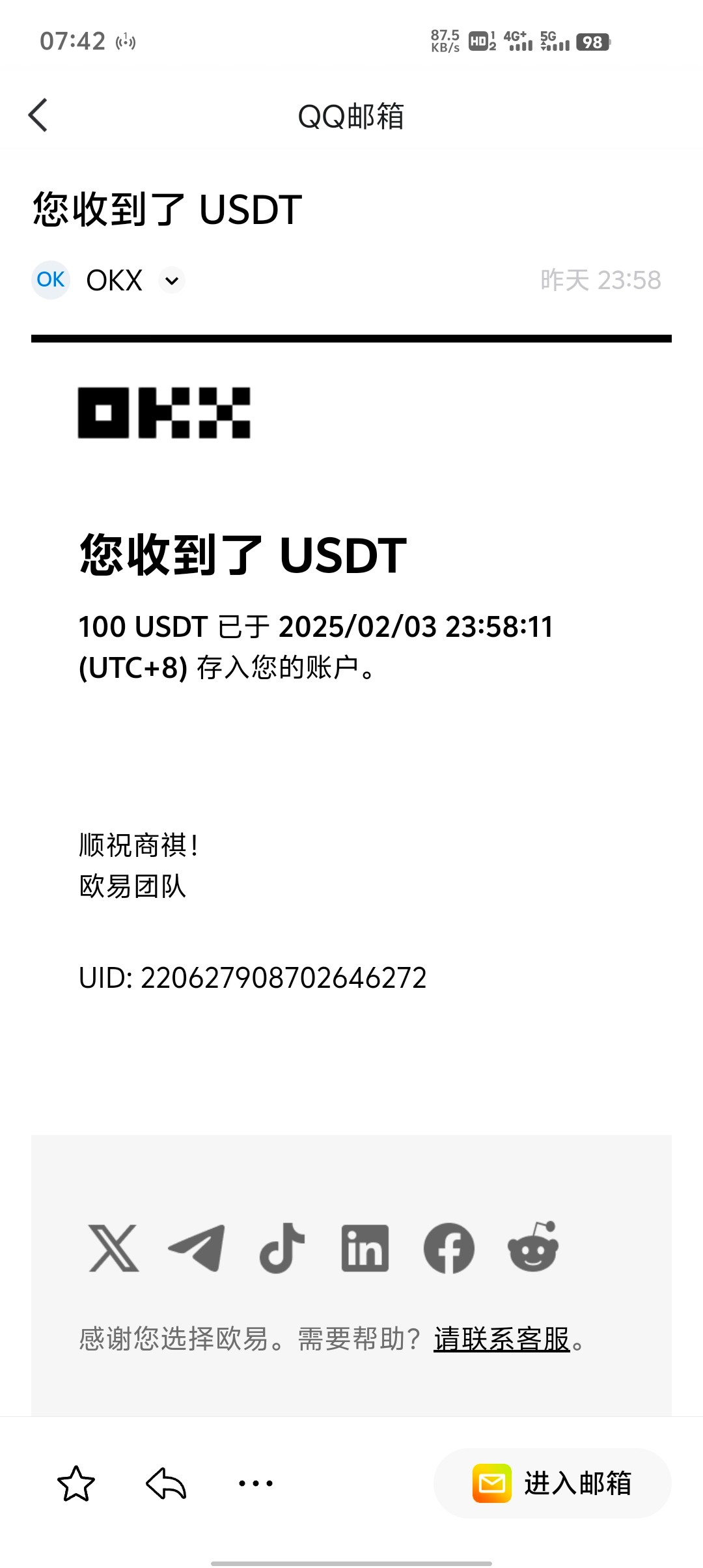Open the 请联系客服 link
Viewport: 703px width, 1568px height.
(x=502, y=1339)
